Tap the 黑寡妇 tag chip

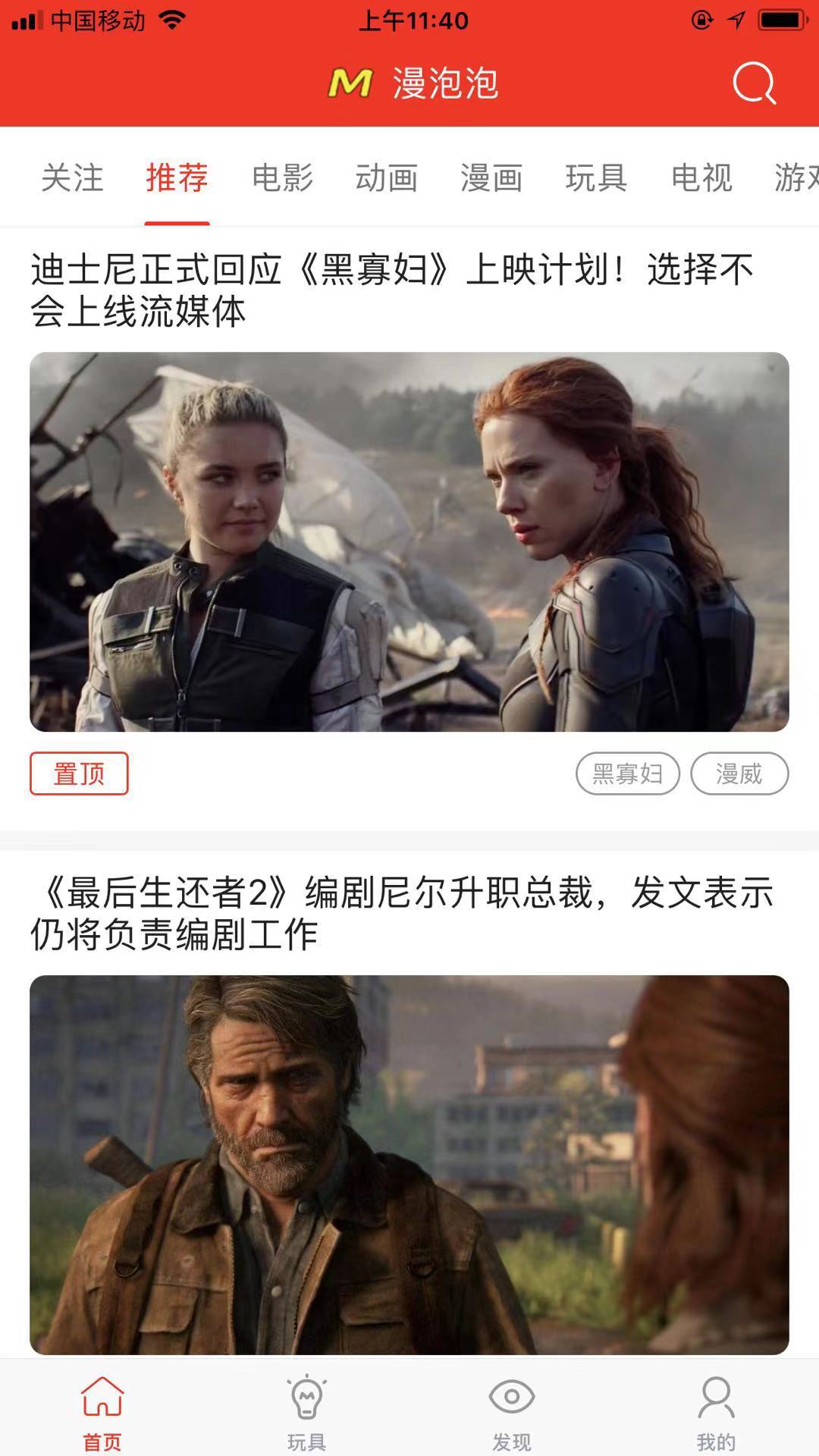click(627, 773)
